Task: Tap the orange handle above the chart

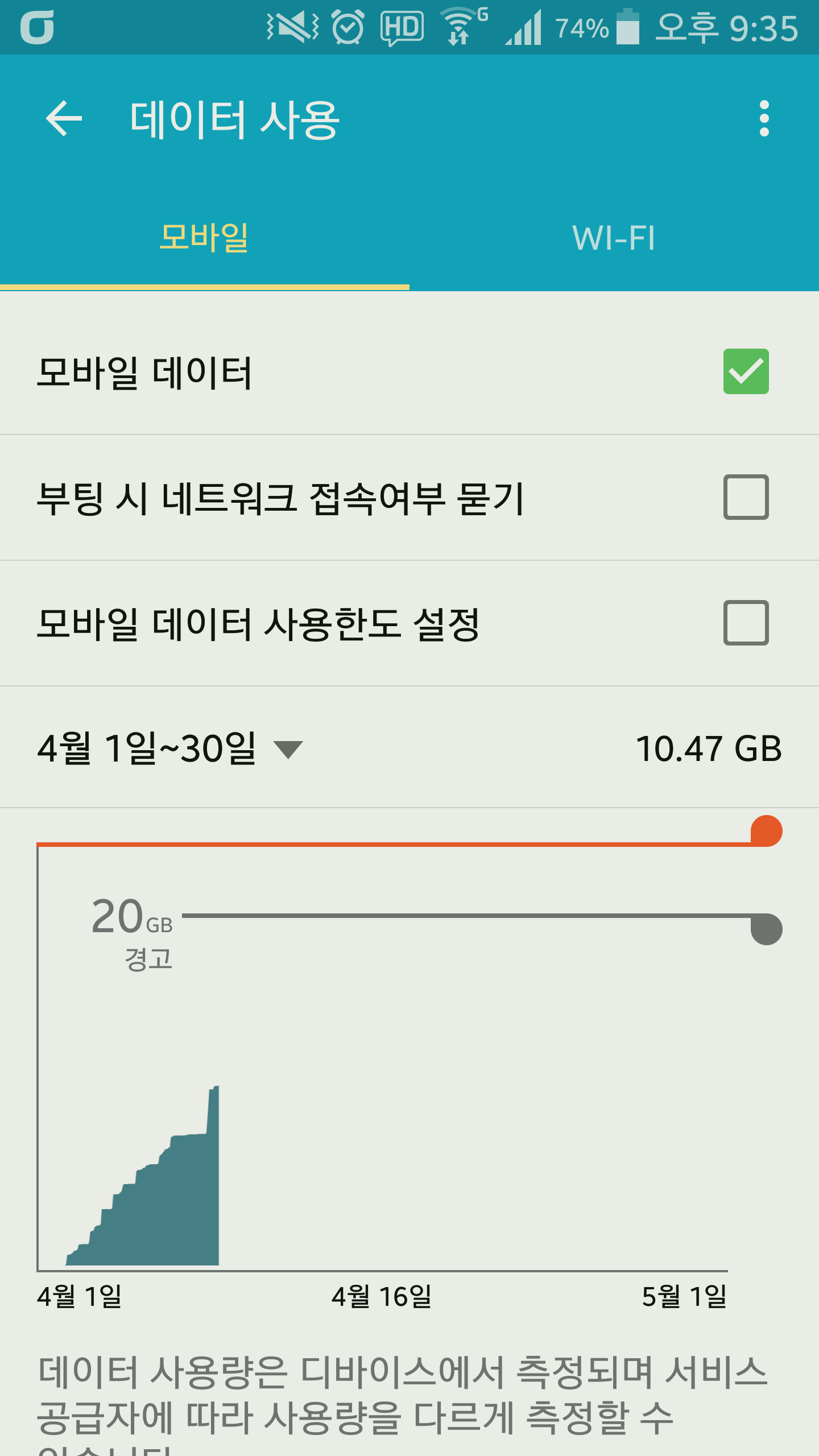Action: pyautogui.click(x=766, y=831)
